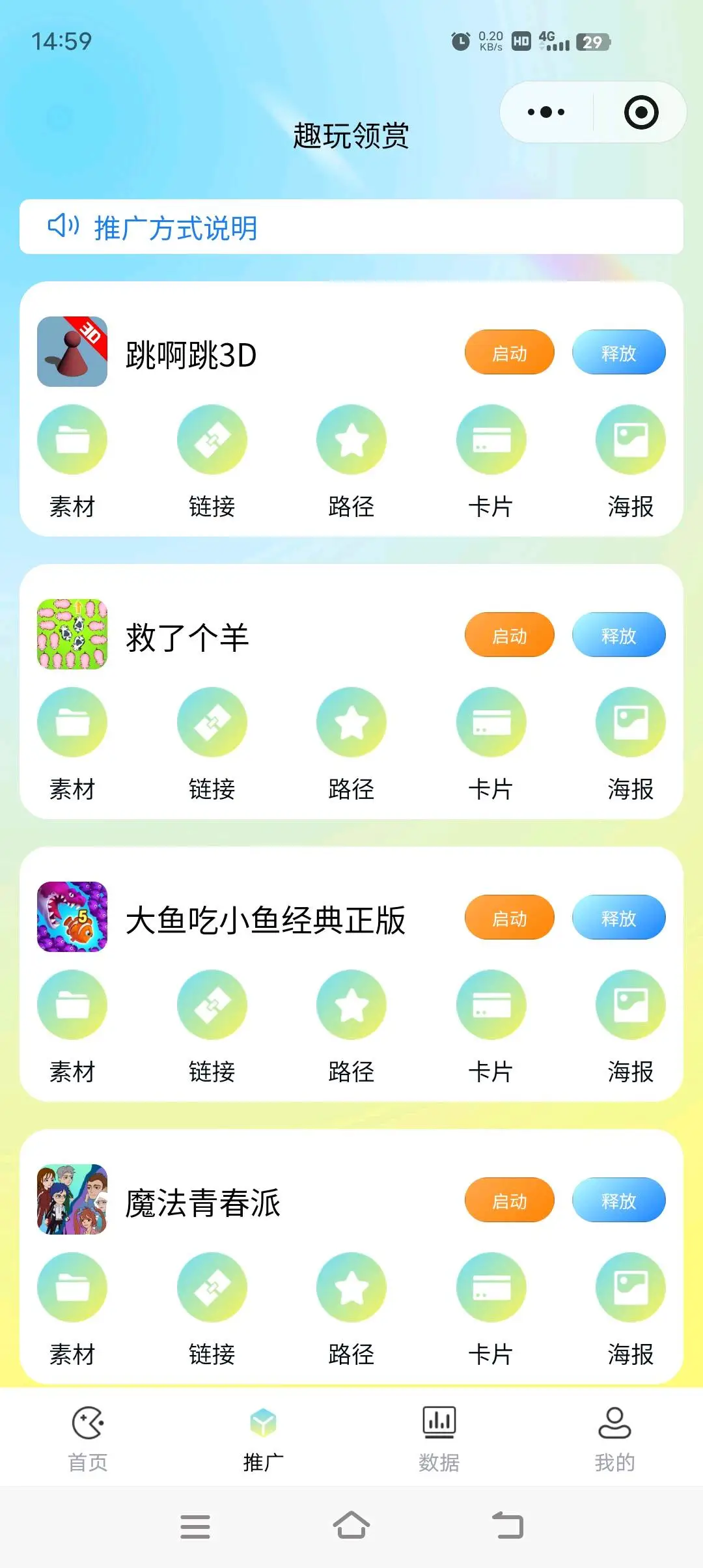Viewport: 703px width, 1568px height.
Task: Open 素材 for 魔法青春派
Action: pos(73,1287)
